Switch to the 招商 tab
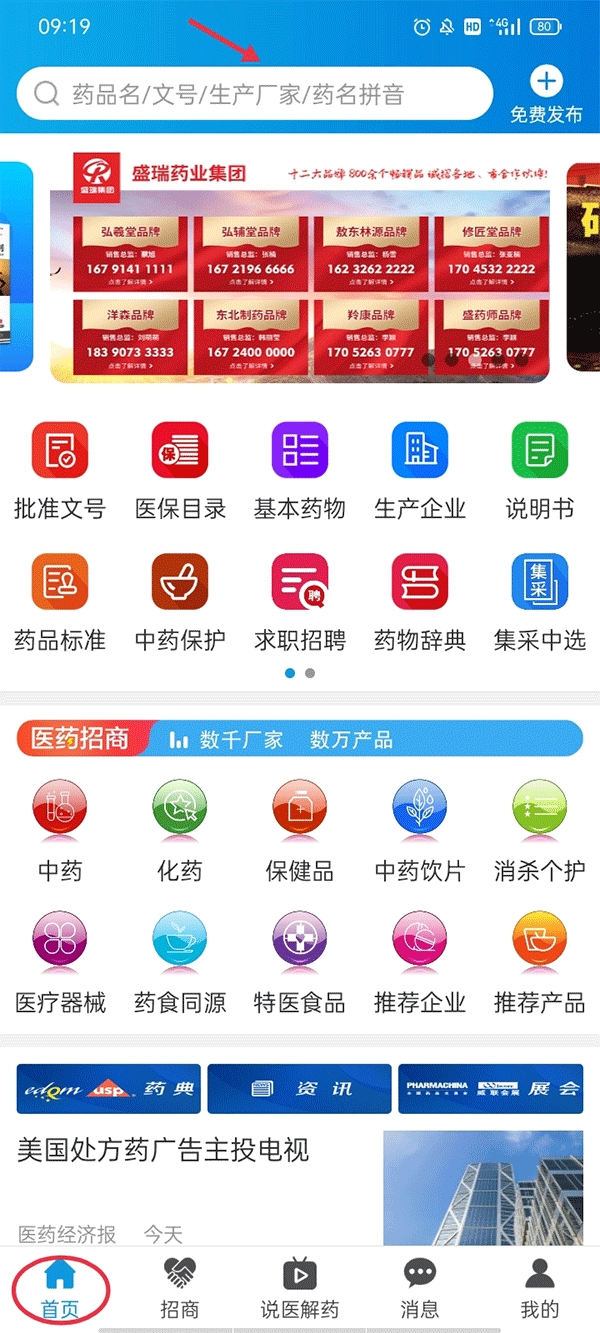 tap(180, 1288)
